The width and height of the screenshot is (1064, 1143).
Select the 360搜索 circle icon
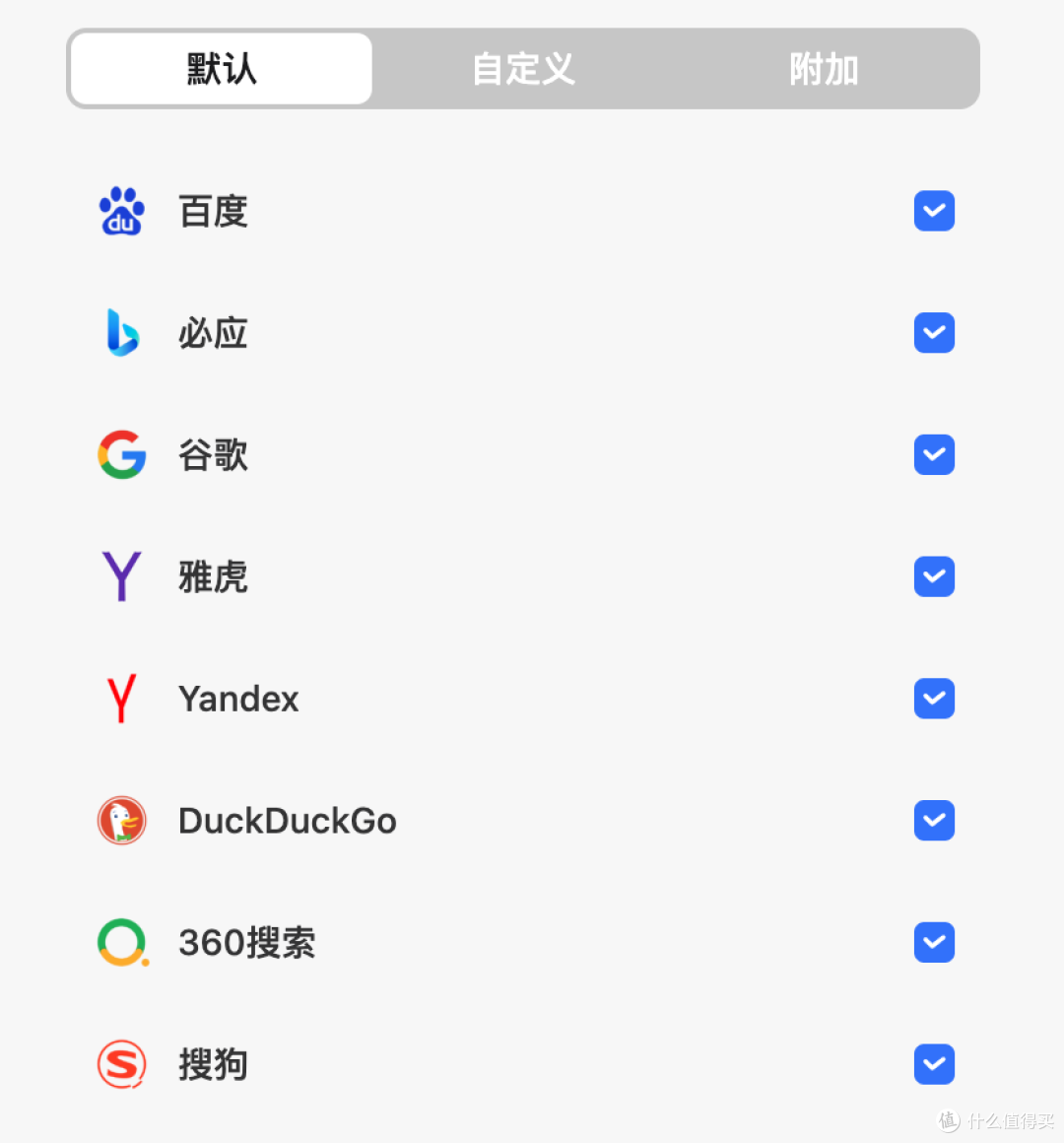(x=121, y=942)
